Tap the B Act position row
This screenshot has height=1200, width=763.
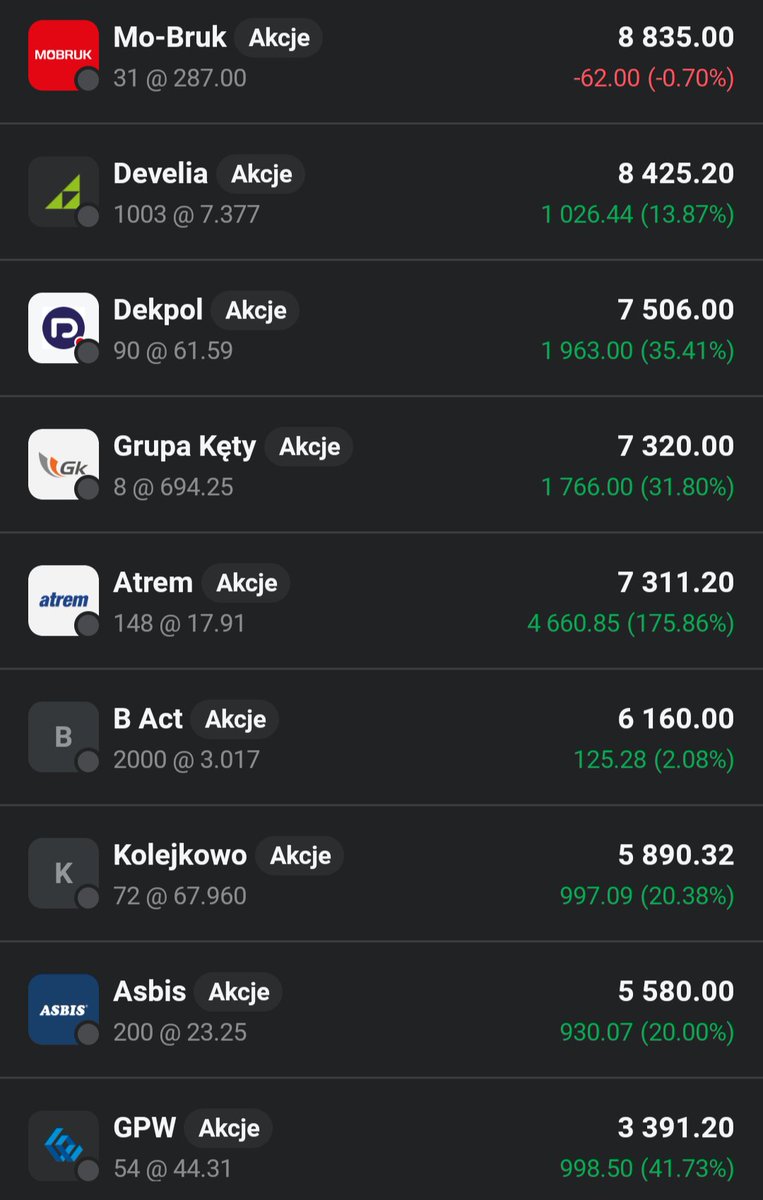381,737
